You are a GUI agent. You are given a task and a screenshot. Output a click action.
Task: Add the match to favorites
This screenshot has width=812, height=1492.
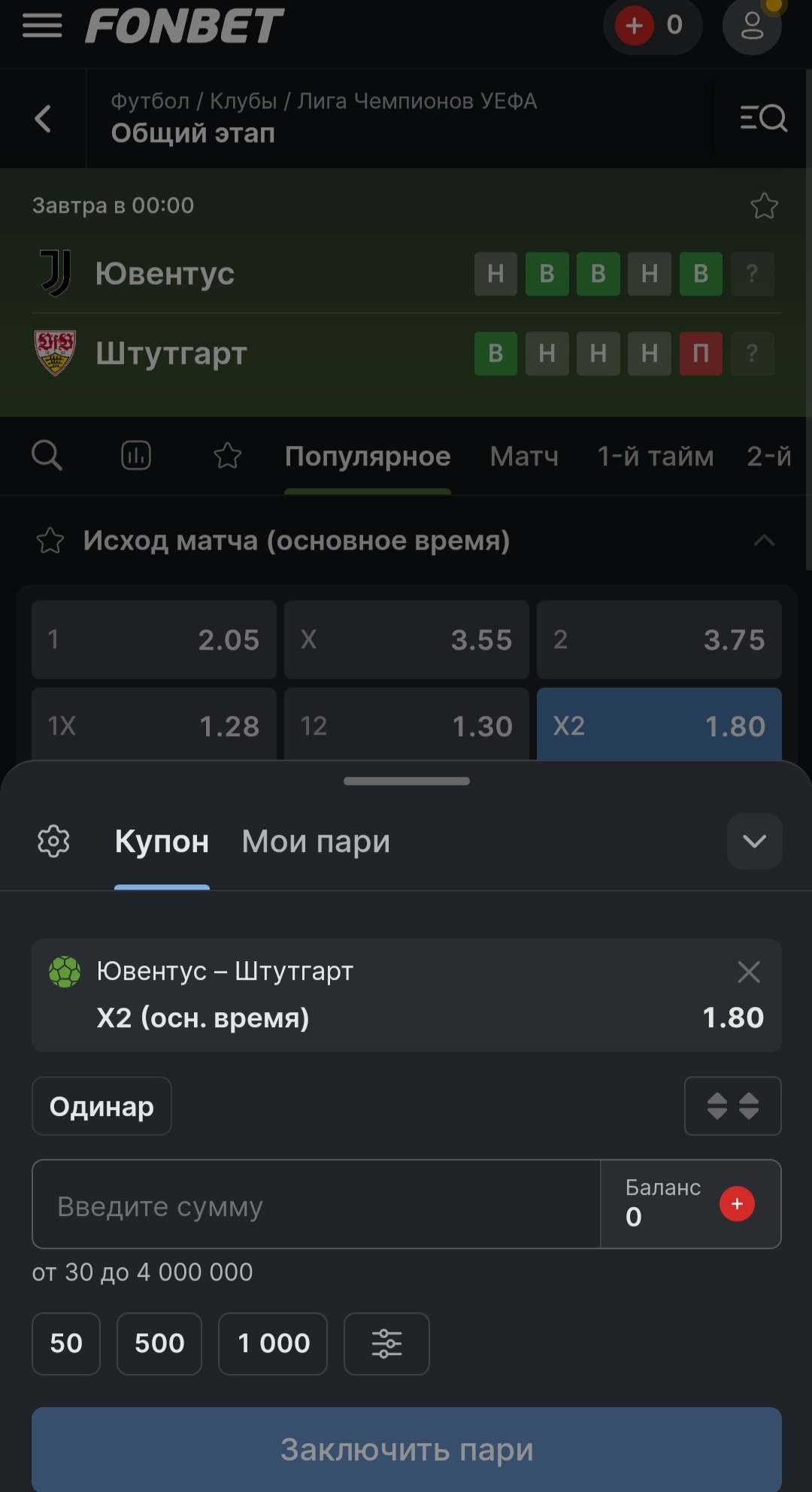(764, 205)
